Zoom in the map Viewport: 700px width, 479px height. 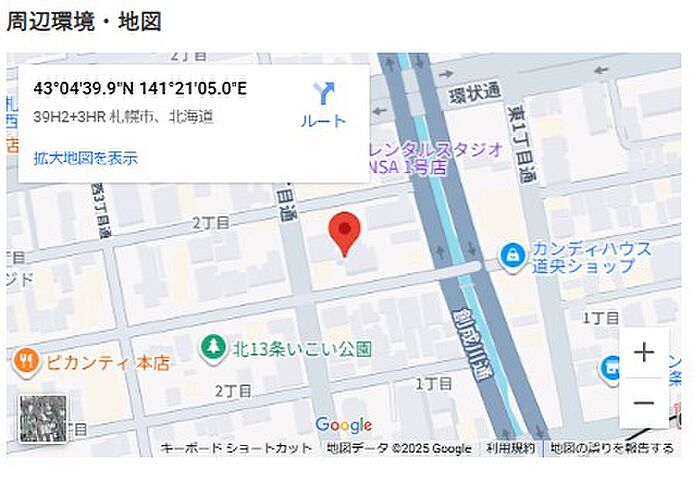coord(644,352)
